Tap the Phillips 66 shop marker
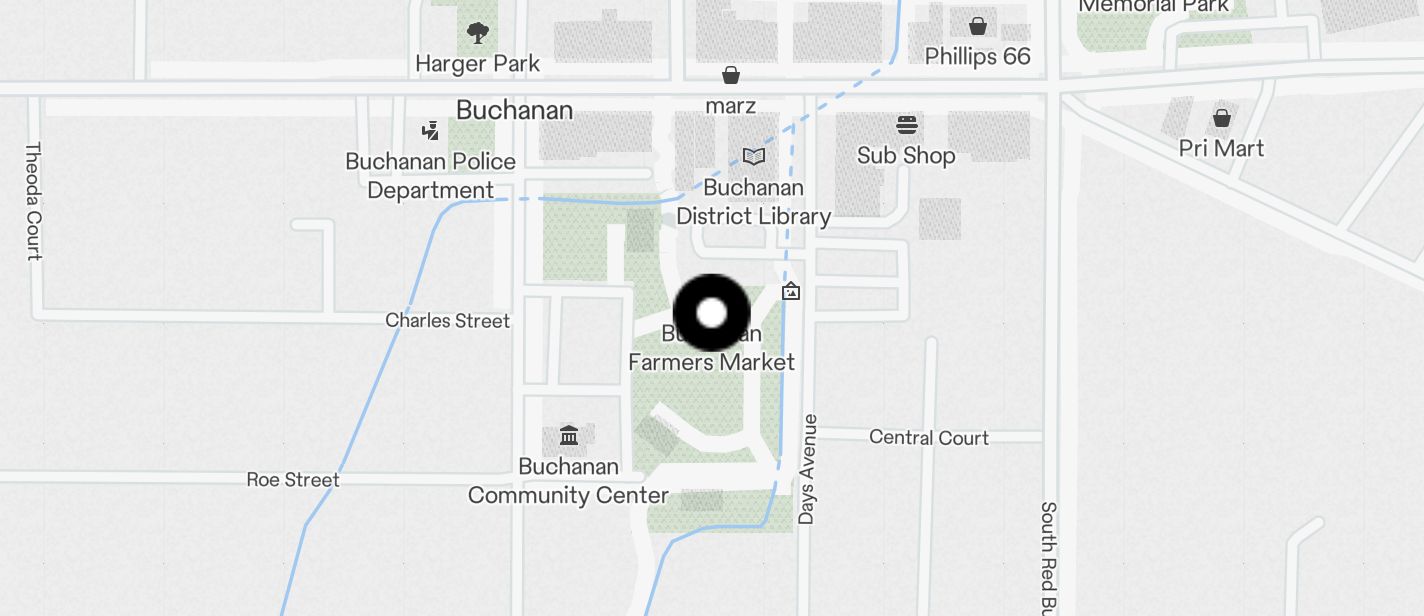 click(x=977, y=26)
